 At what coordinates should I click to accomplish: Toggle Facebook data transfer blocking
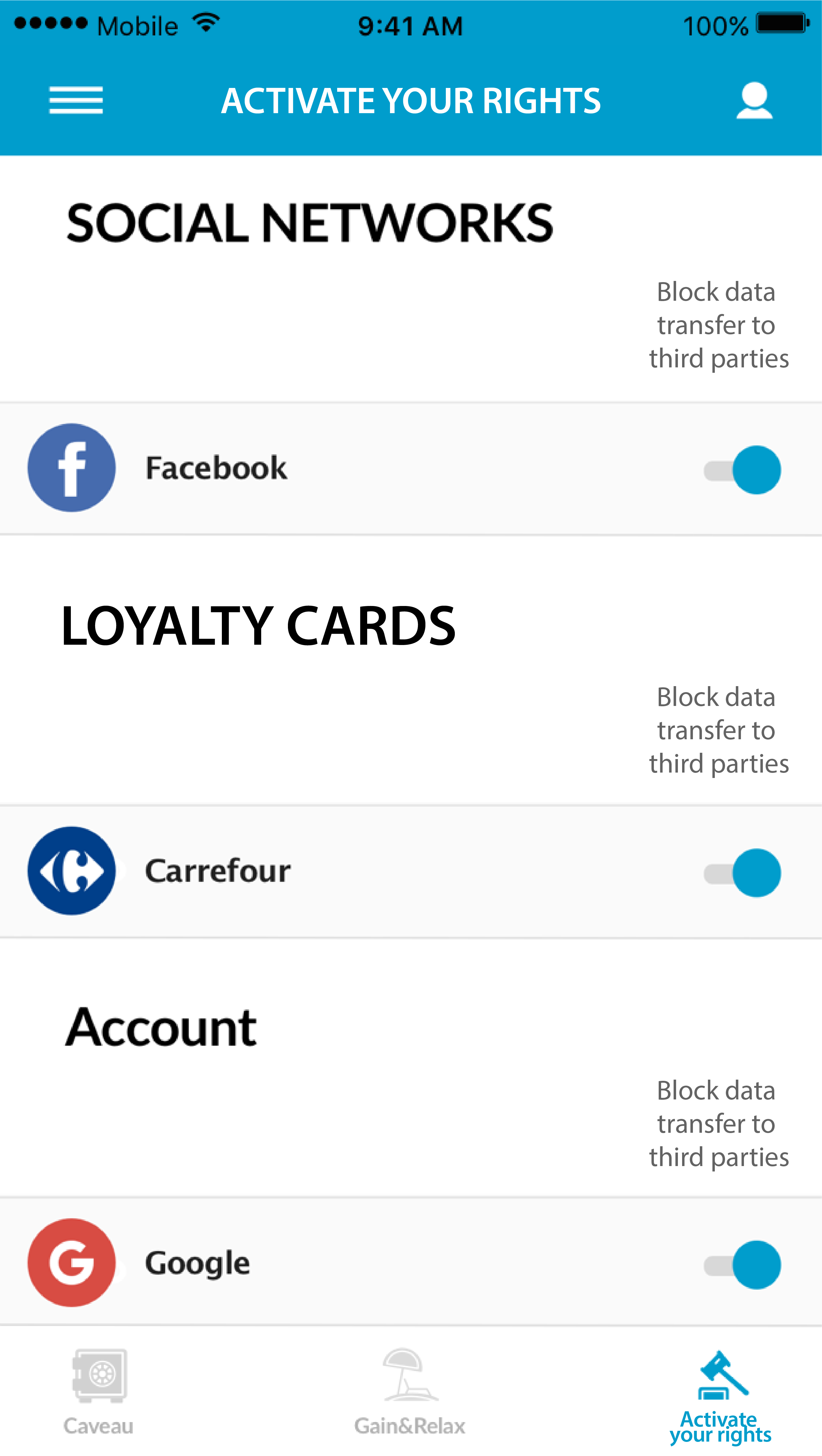[743, 470]
